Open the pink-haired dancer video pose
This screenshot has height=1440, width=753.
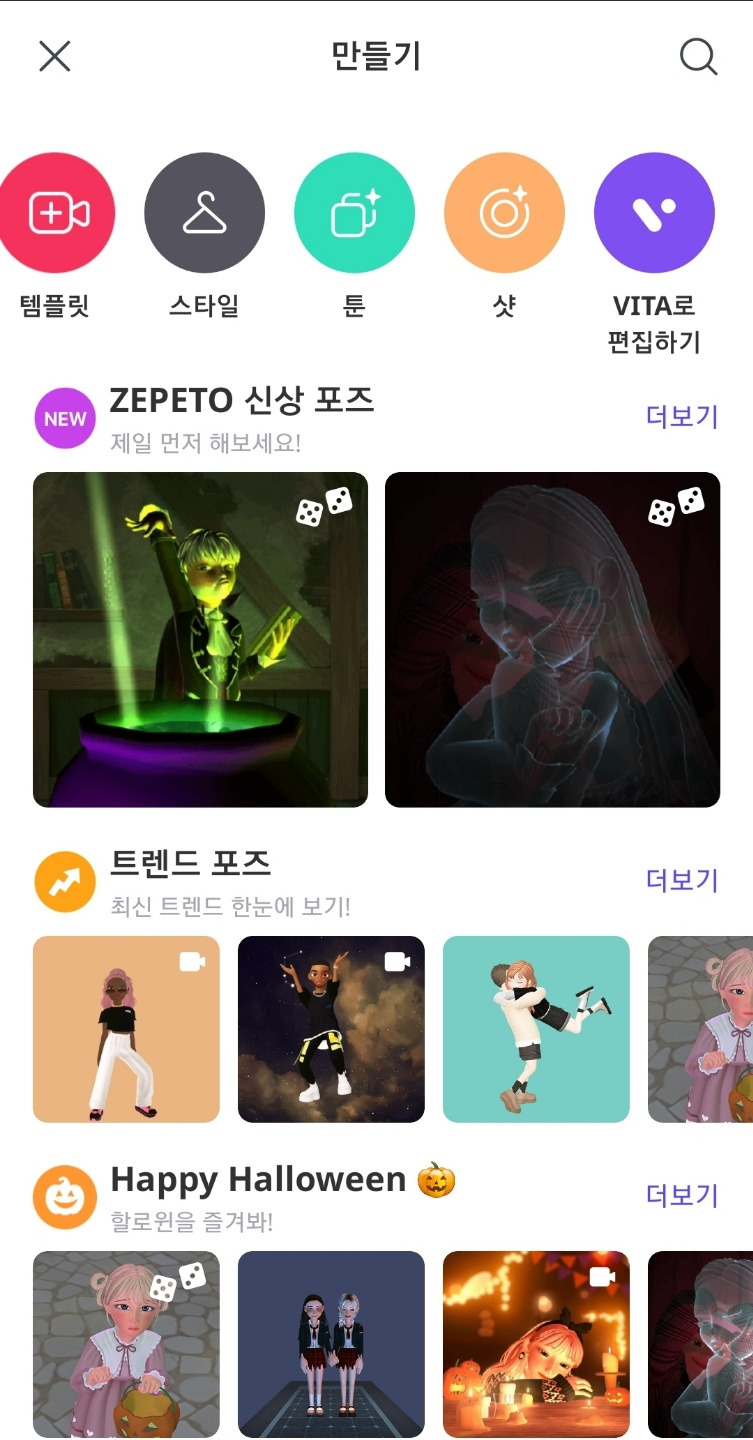pyautogui.click(x=126, y=1029)
